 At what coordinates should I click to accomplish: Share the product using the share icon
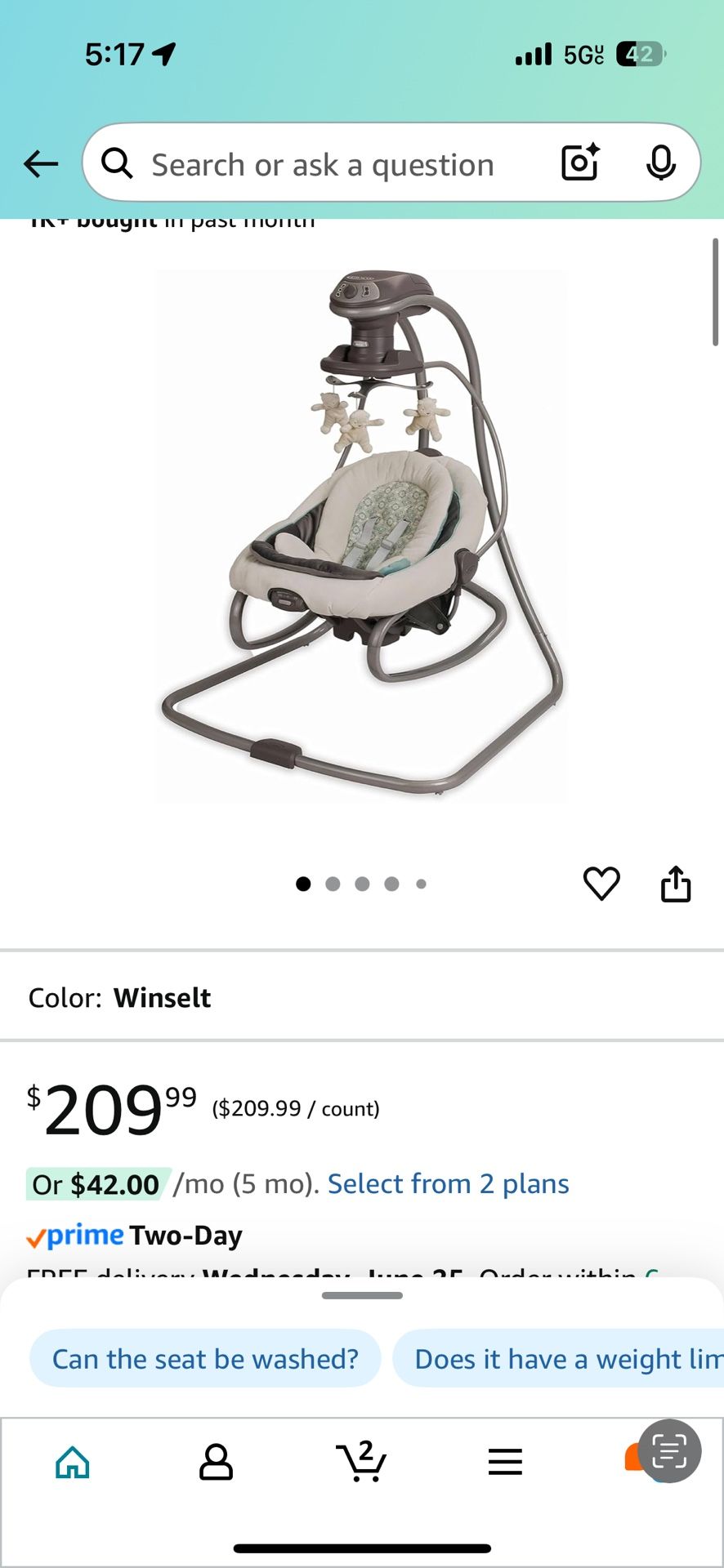click(675, 884)
